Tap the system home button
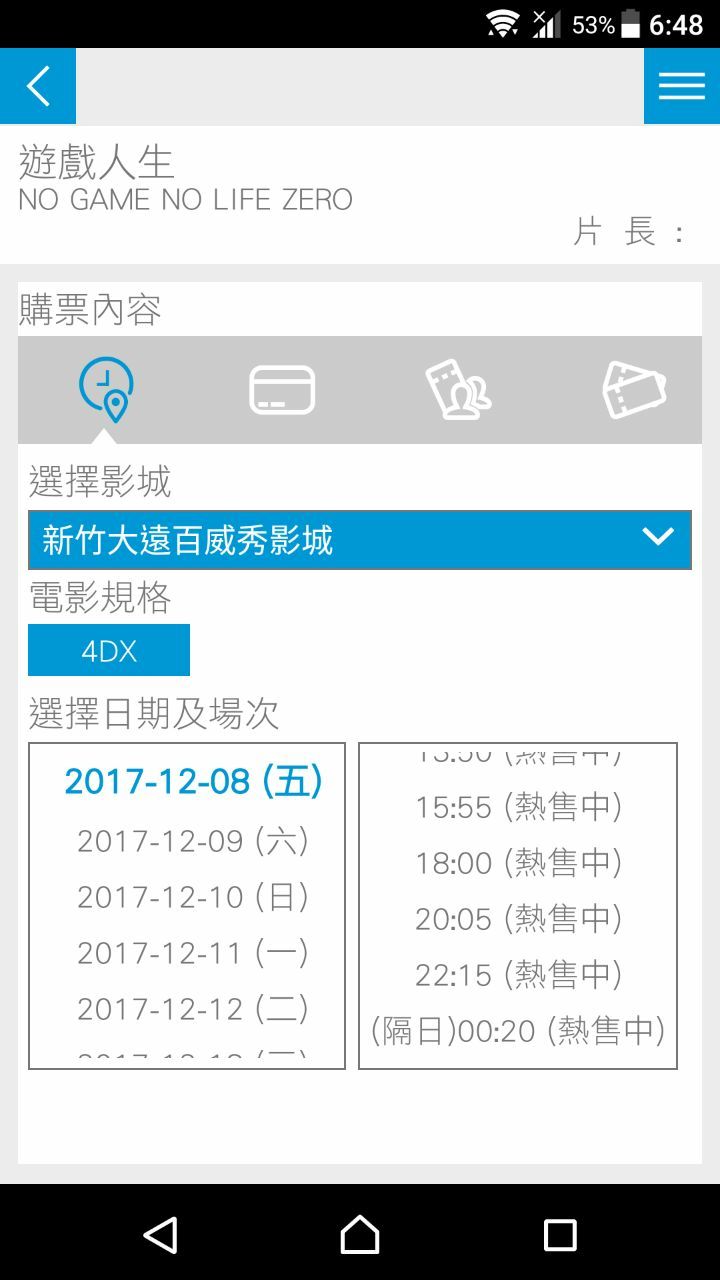 point(360,1235)
